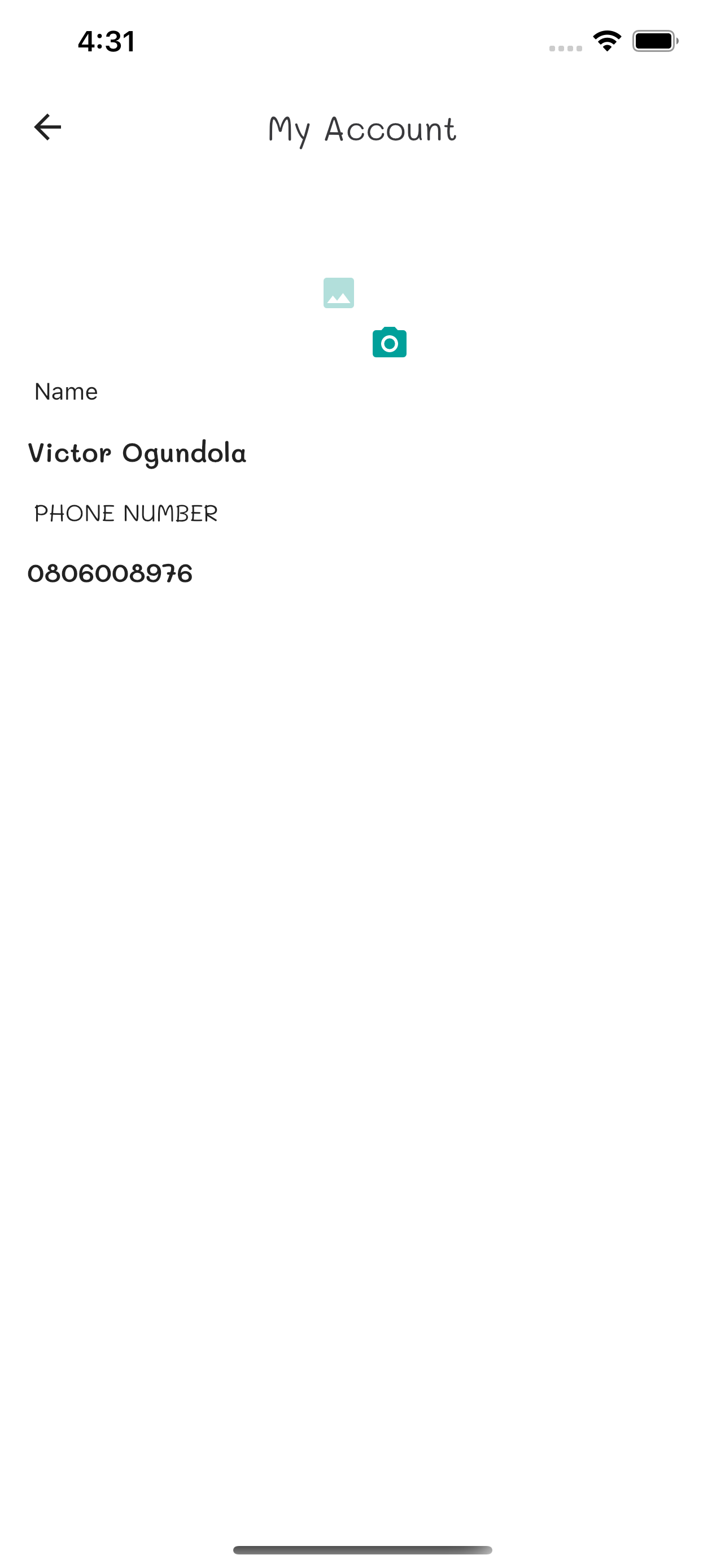Click the back arrow to exit My Account

(x=47, y=127)
